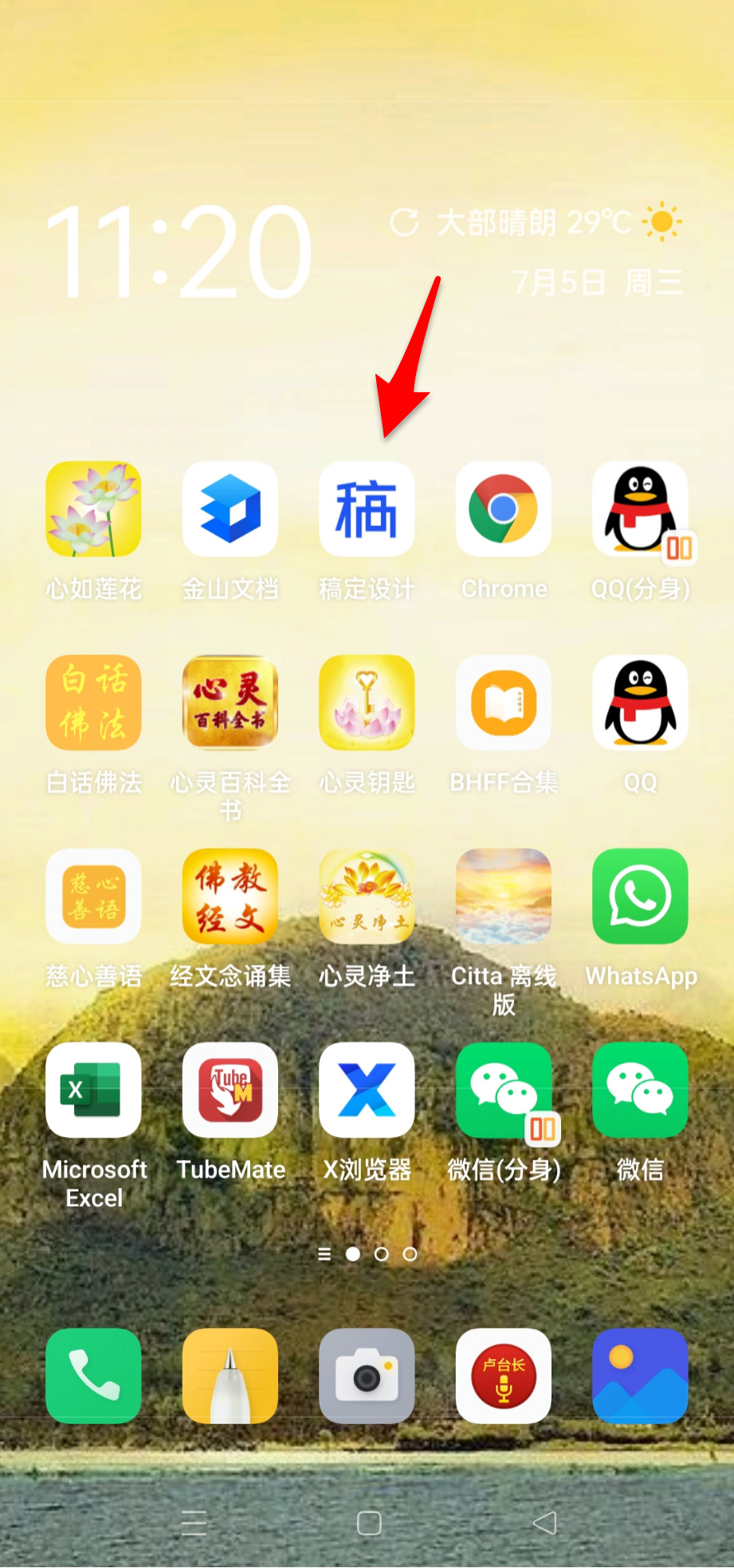Viewport: 734px width, 1568px height.
Task: Open 微信(分身) clone app
Action: [503, 1091]
